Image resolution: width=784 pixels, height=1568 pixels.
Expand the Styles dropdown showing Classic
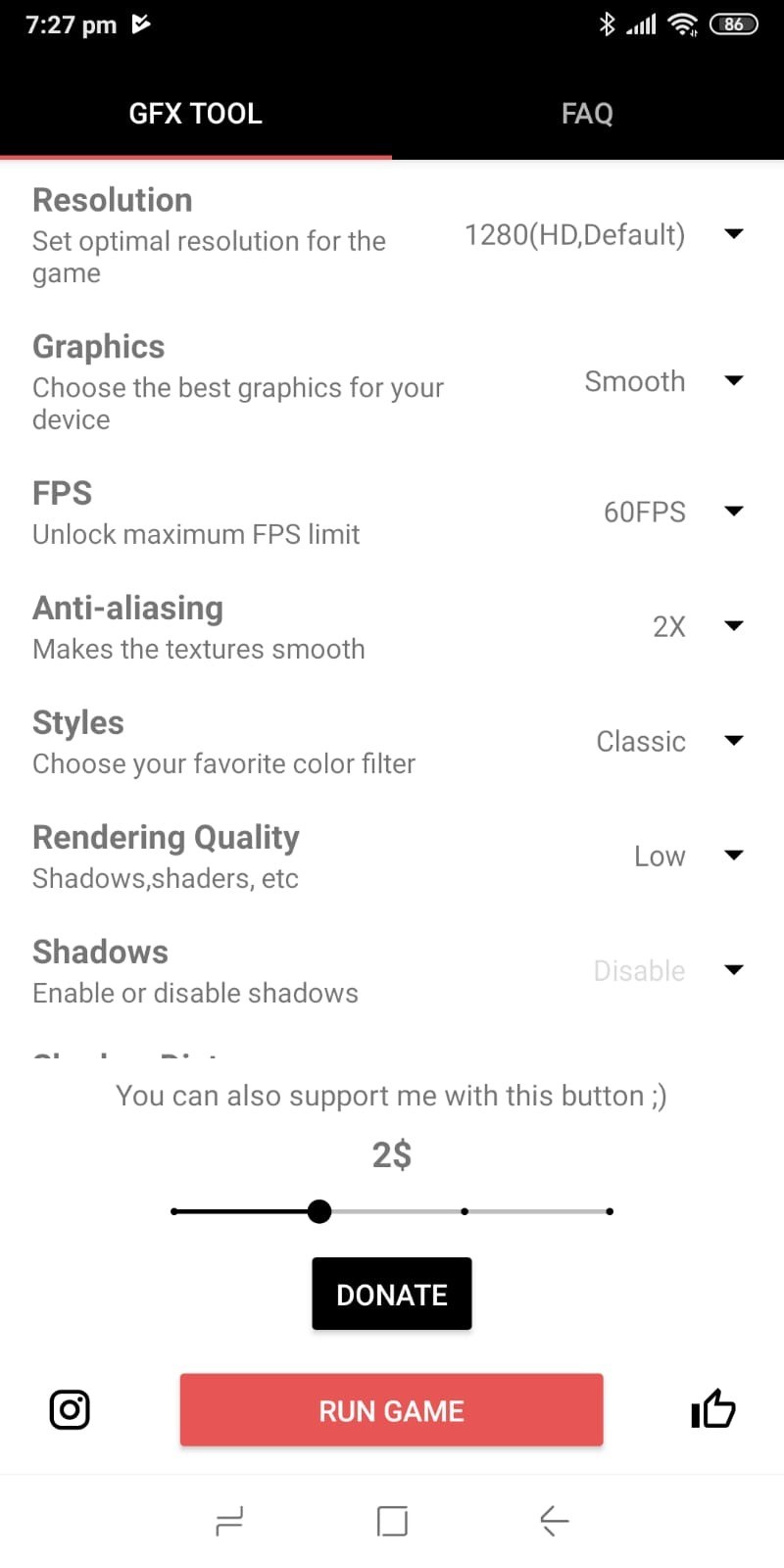click(x=668, y=741)
